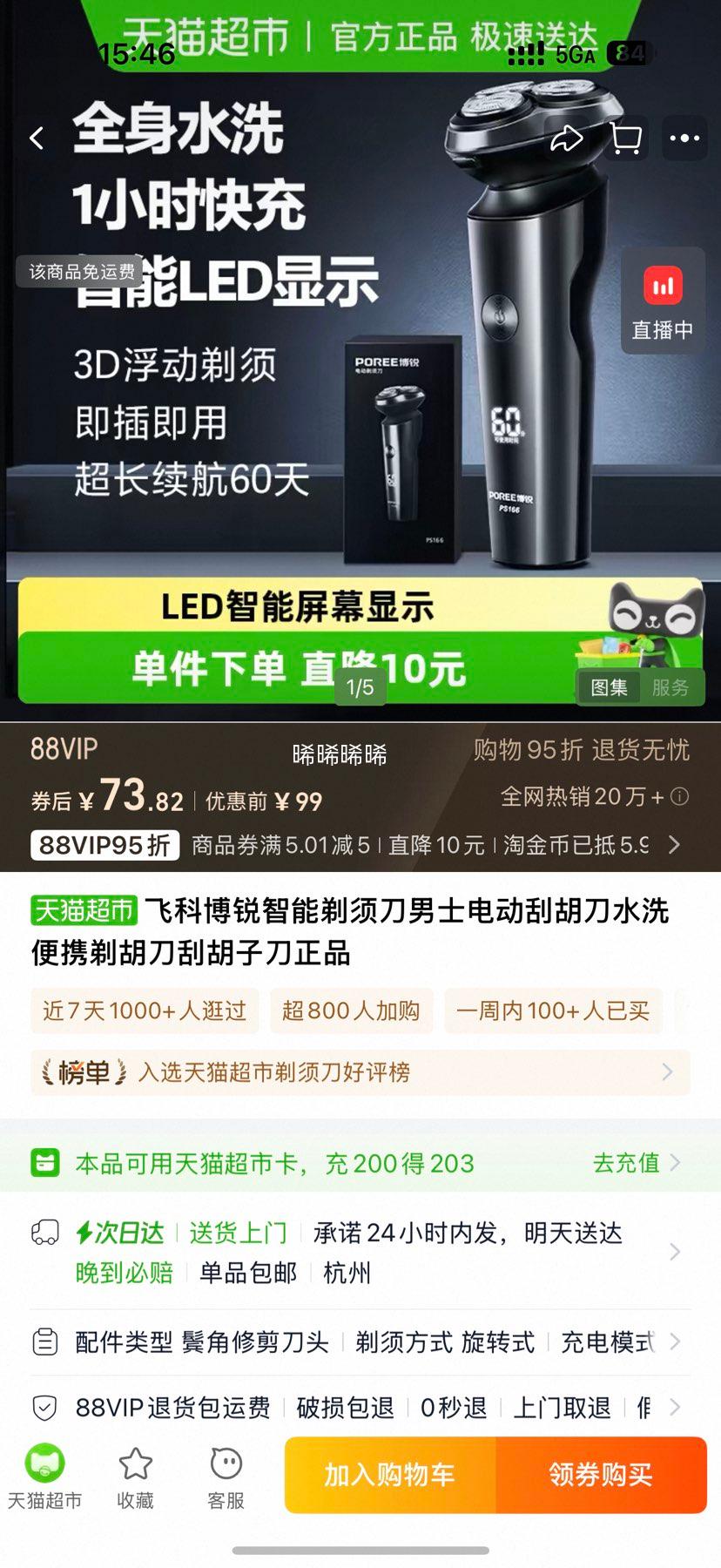The height and width of the screenshot is (1568, 721).
Task: Go back using the back arrow
Action: (x=37, y=139)
